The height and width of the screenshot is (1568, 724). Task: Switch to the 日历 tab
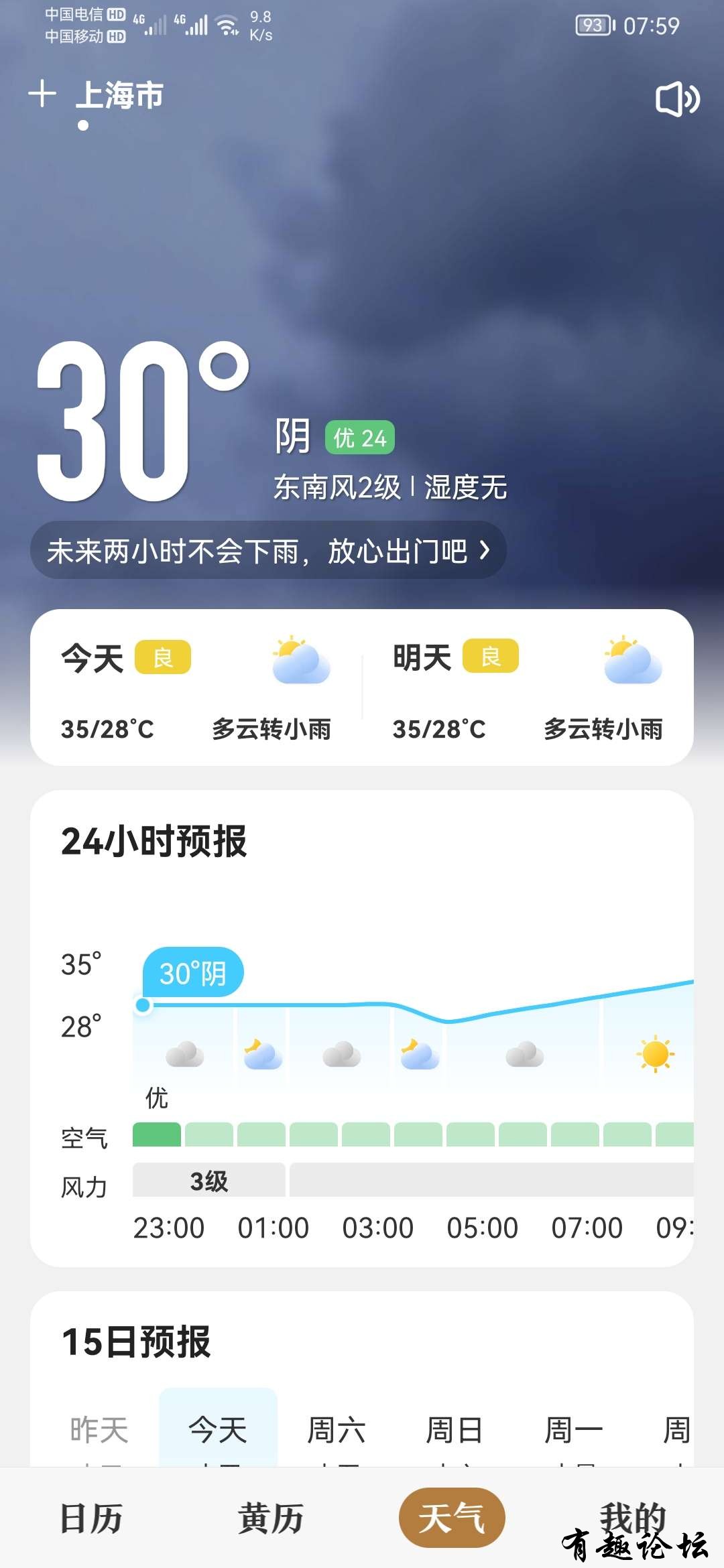[x=91, y=1518]
